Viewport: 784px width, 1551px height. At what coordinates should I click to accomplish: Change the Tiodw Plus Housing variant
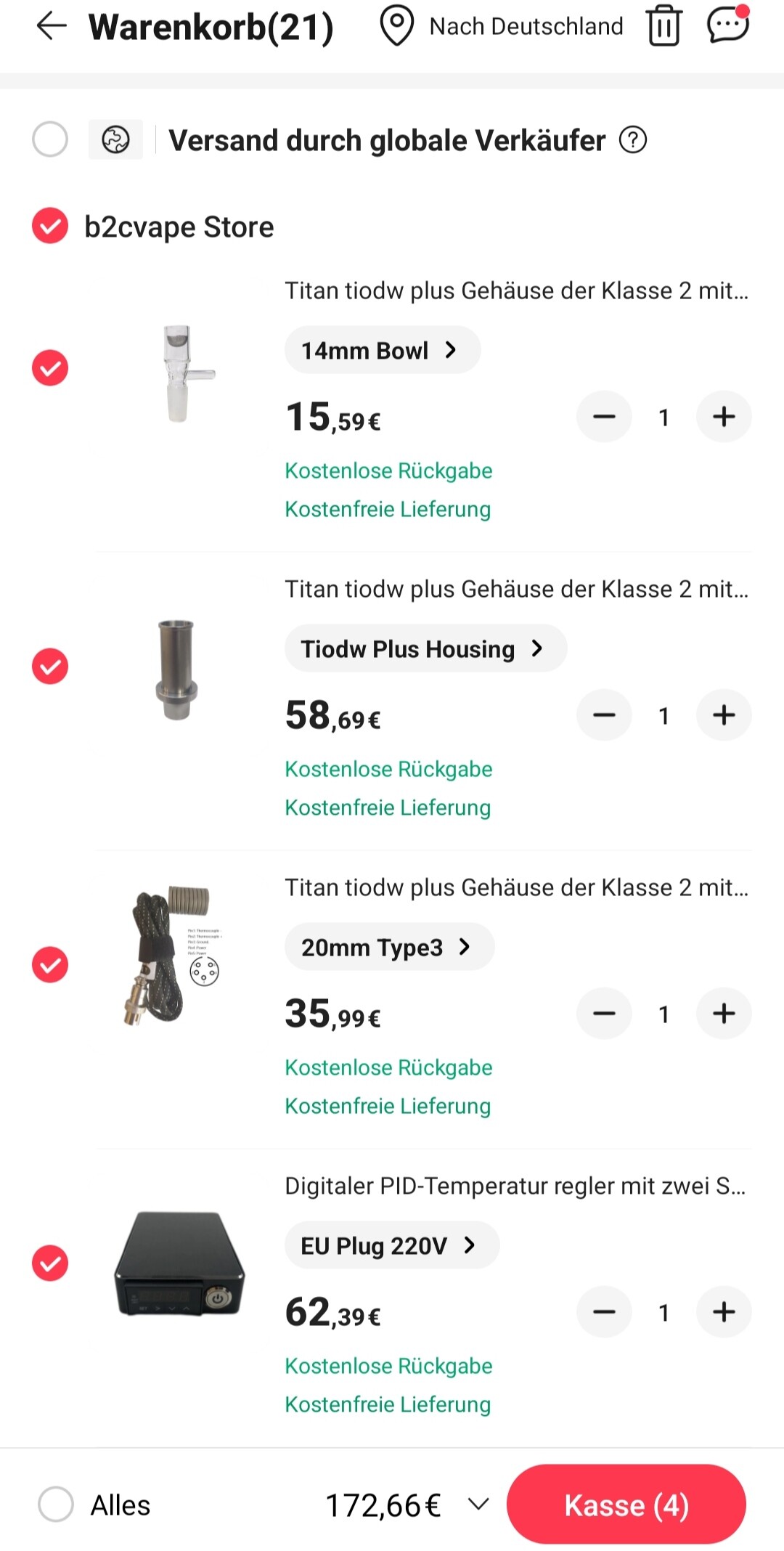tap(425, 648)
